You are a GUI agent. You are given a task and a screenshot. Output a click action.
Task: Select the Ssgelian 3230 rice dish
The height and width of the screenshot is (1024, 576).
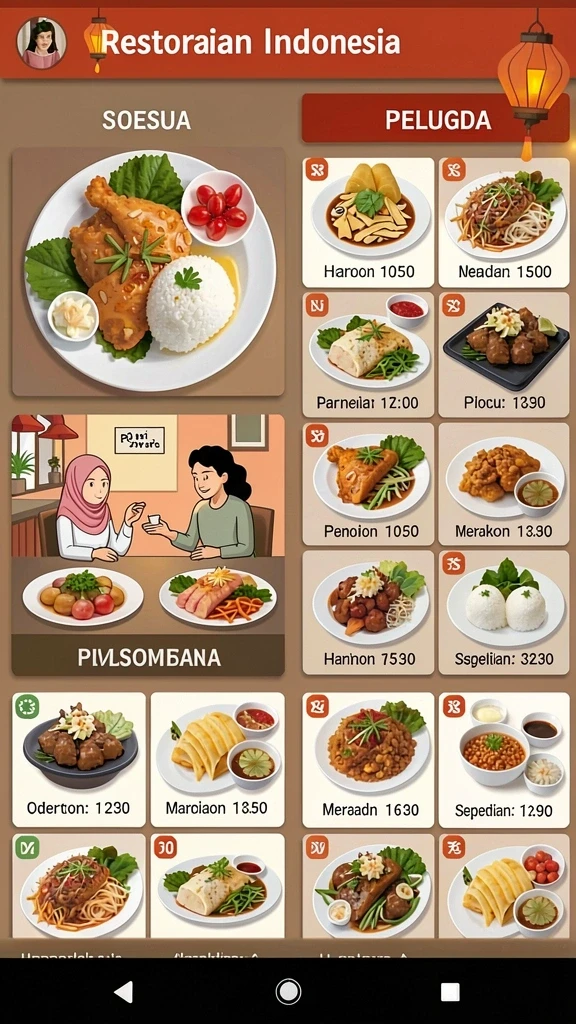[504, 613]
